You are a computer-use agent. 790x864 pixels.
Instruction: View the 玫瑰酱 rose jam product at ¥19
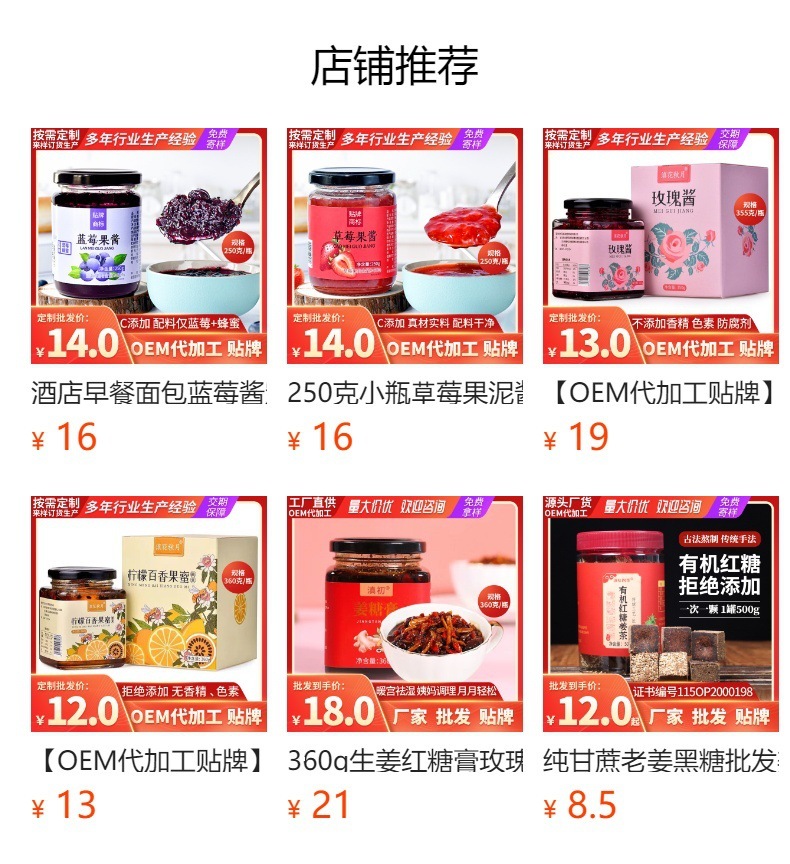[661, 246]
